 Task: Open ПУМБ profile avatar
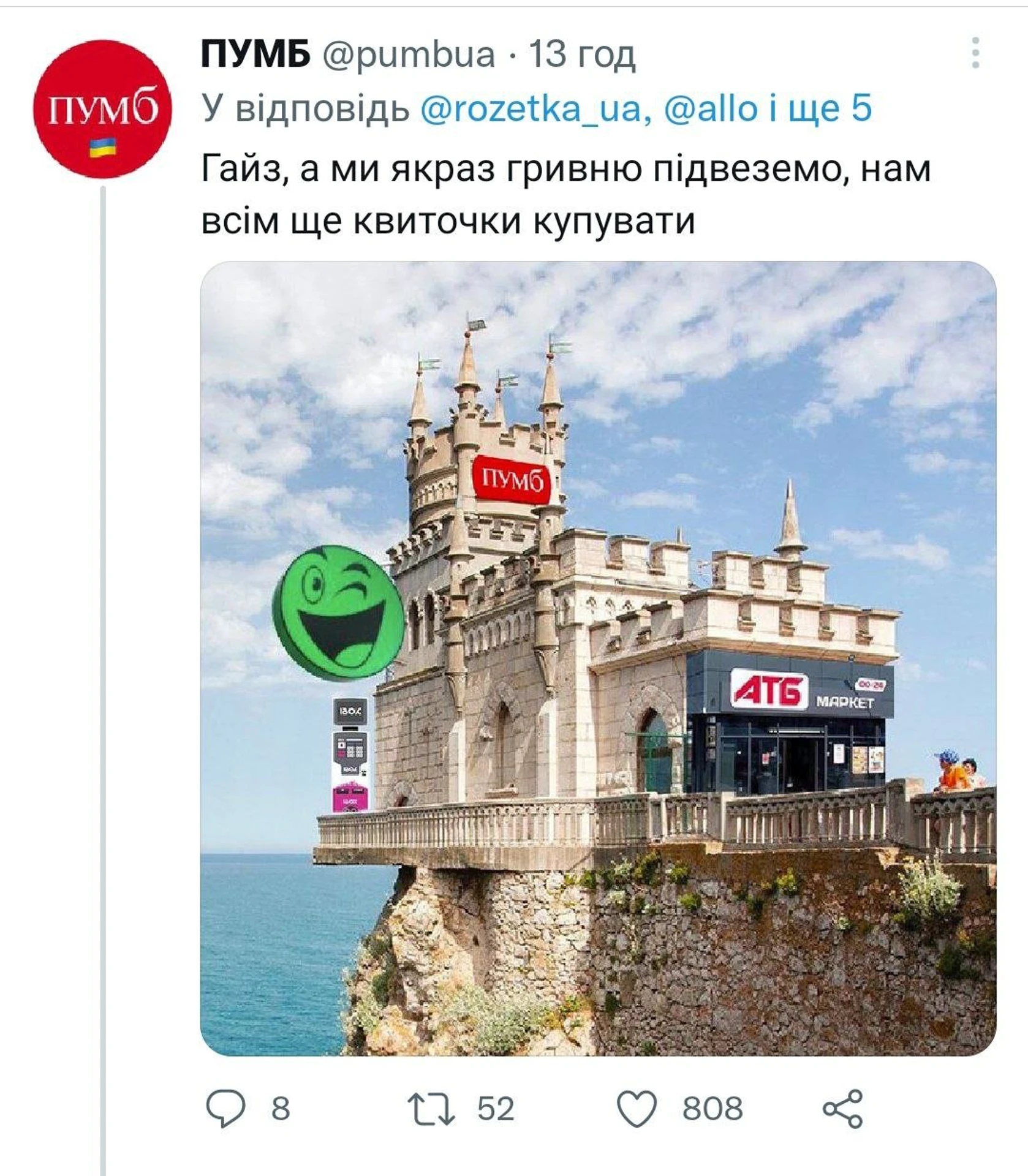[102, 109]
